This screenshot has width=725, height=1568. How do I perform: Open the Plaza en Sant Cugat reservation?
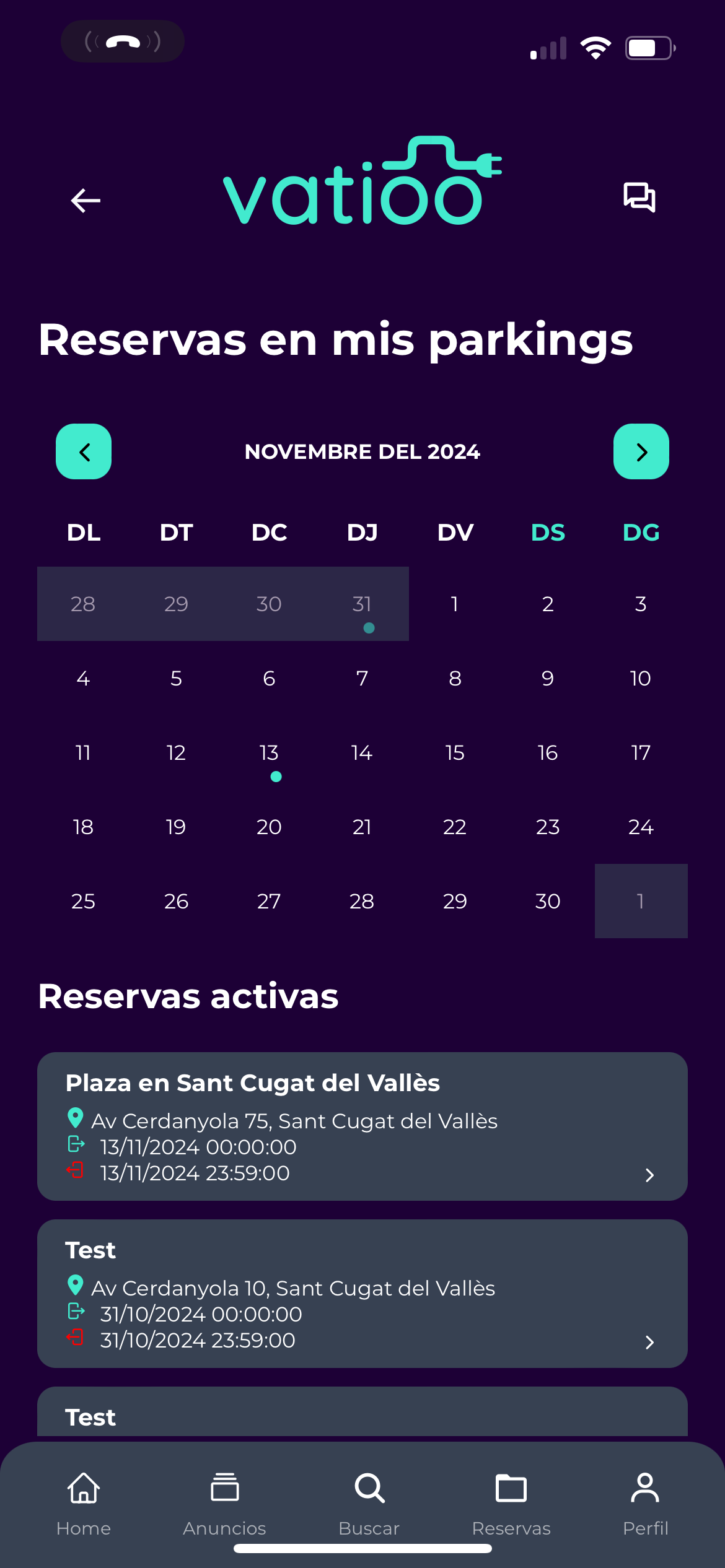pyautogui.click(x=362, y=1126)
